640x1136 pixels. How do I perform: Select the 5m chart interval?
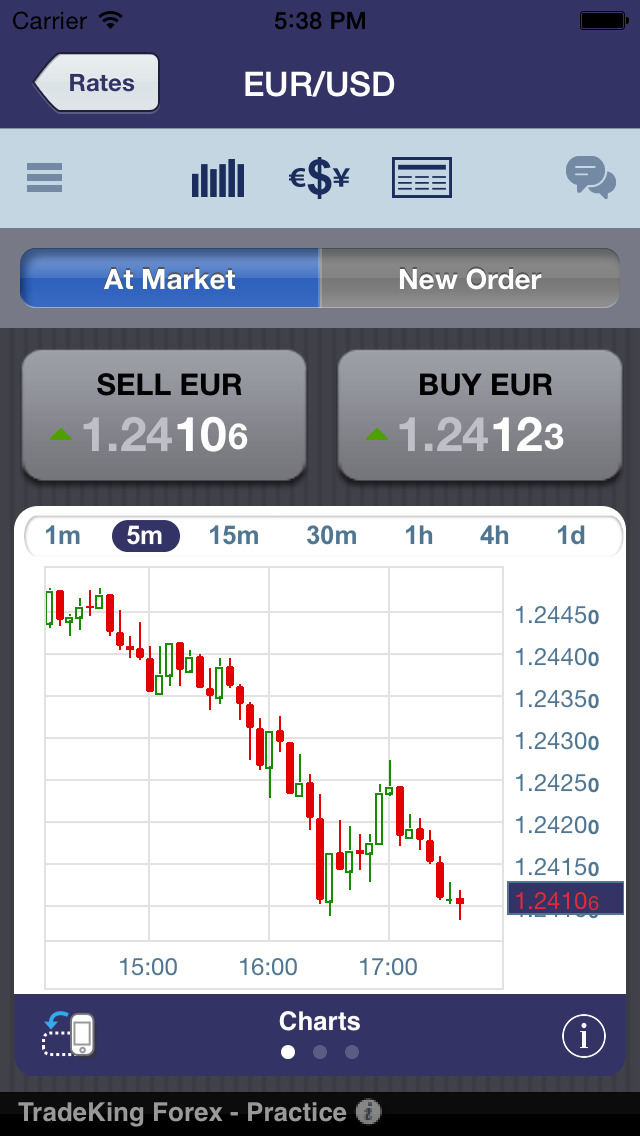pos(145,536)
